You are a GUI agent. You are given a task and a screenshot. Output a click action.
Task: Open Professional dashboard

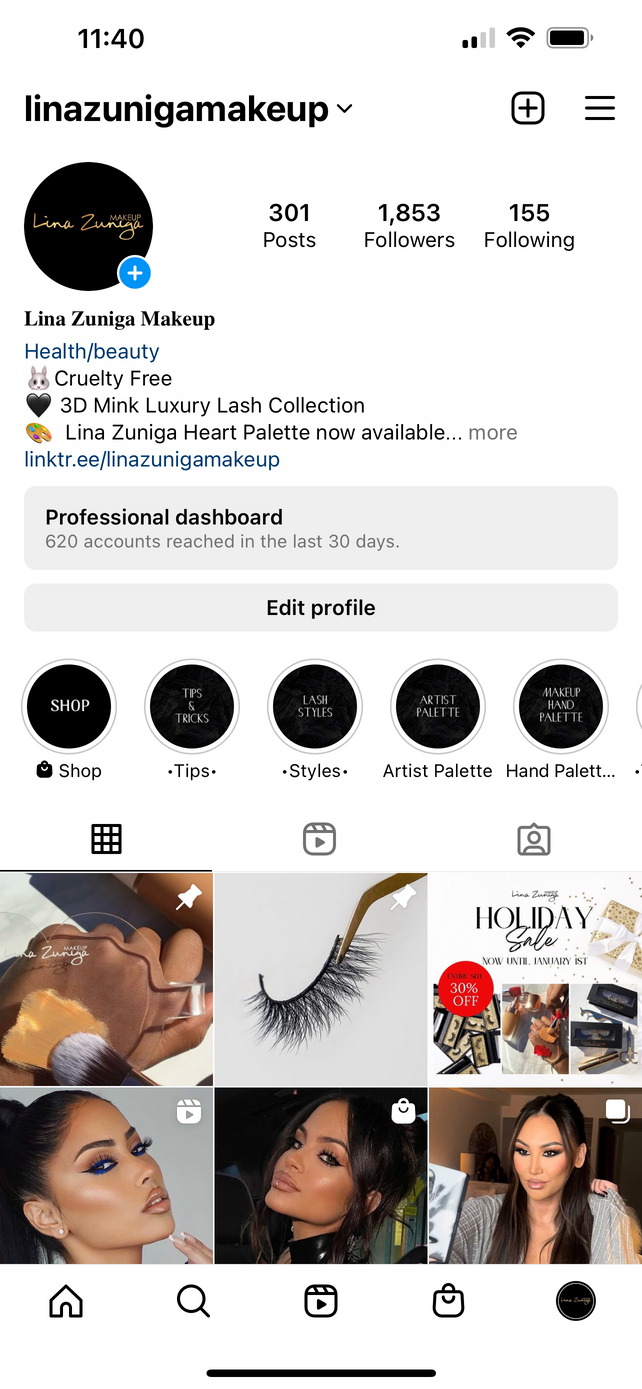tap(320, 528)
